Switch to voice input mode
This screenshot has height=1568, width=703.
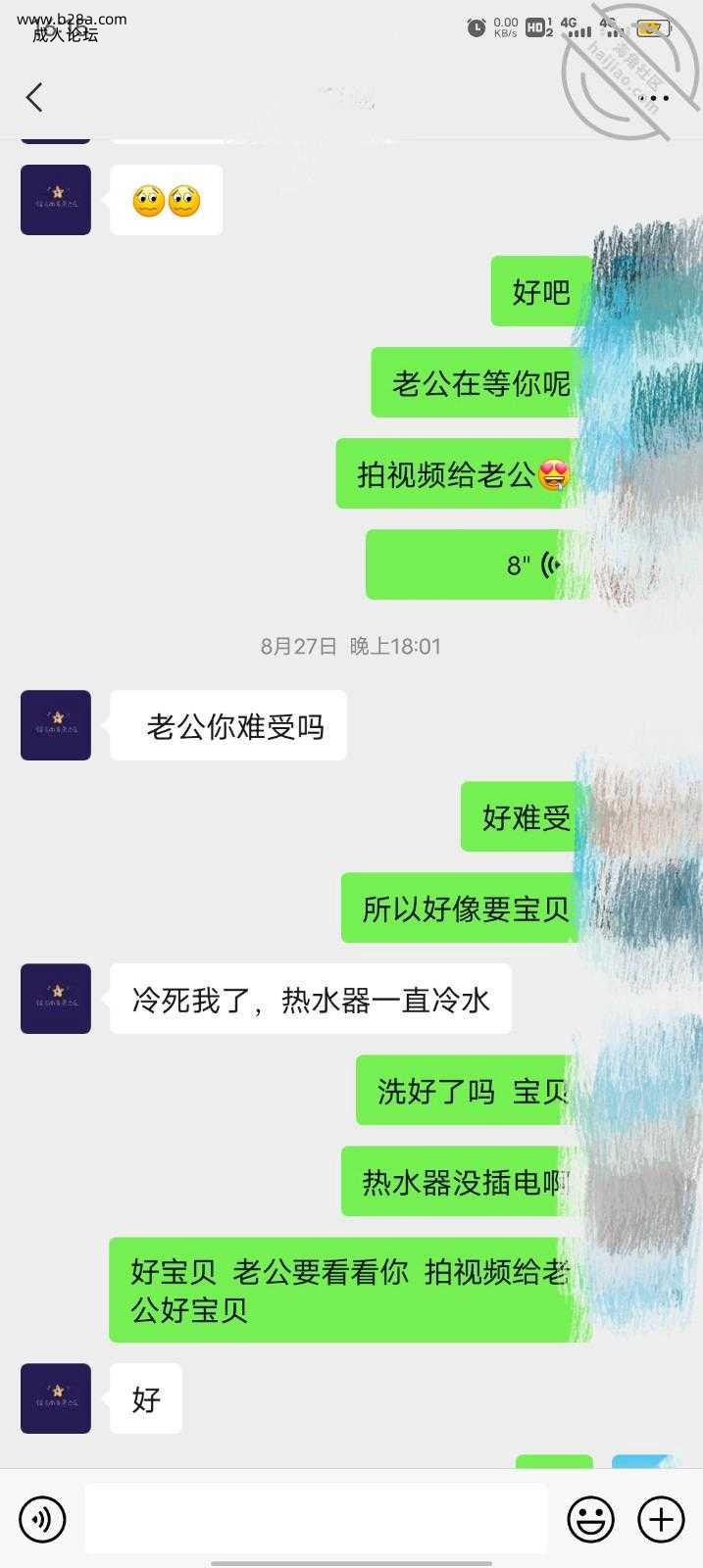(42, 1519)
